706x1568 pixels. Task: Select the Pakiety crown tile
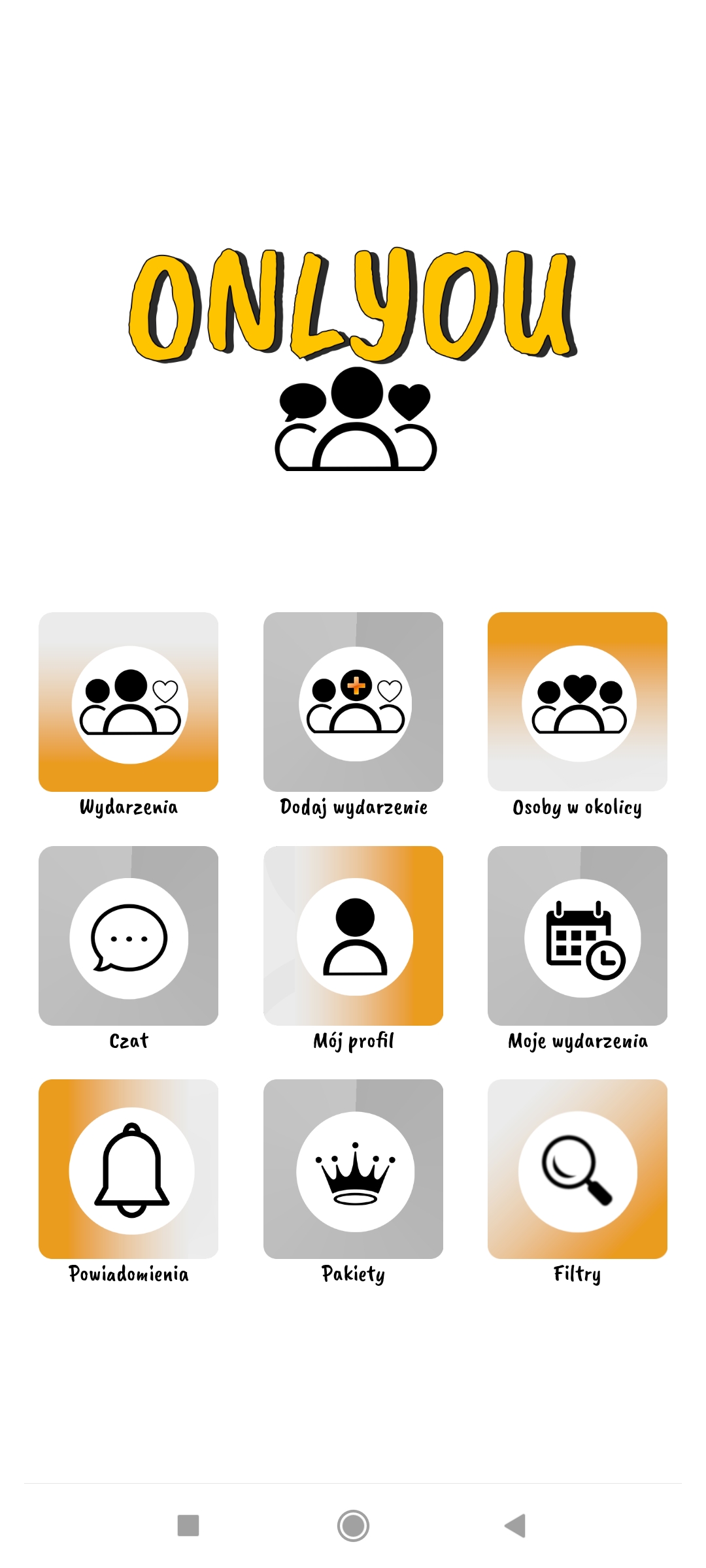(x=353, y=1169)
